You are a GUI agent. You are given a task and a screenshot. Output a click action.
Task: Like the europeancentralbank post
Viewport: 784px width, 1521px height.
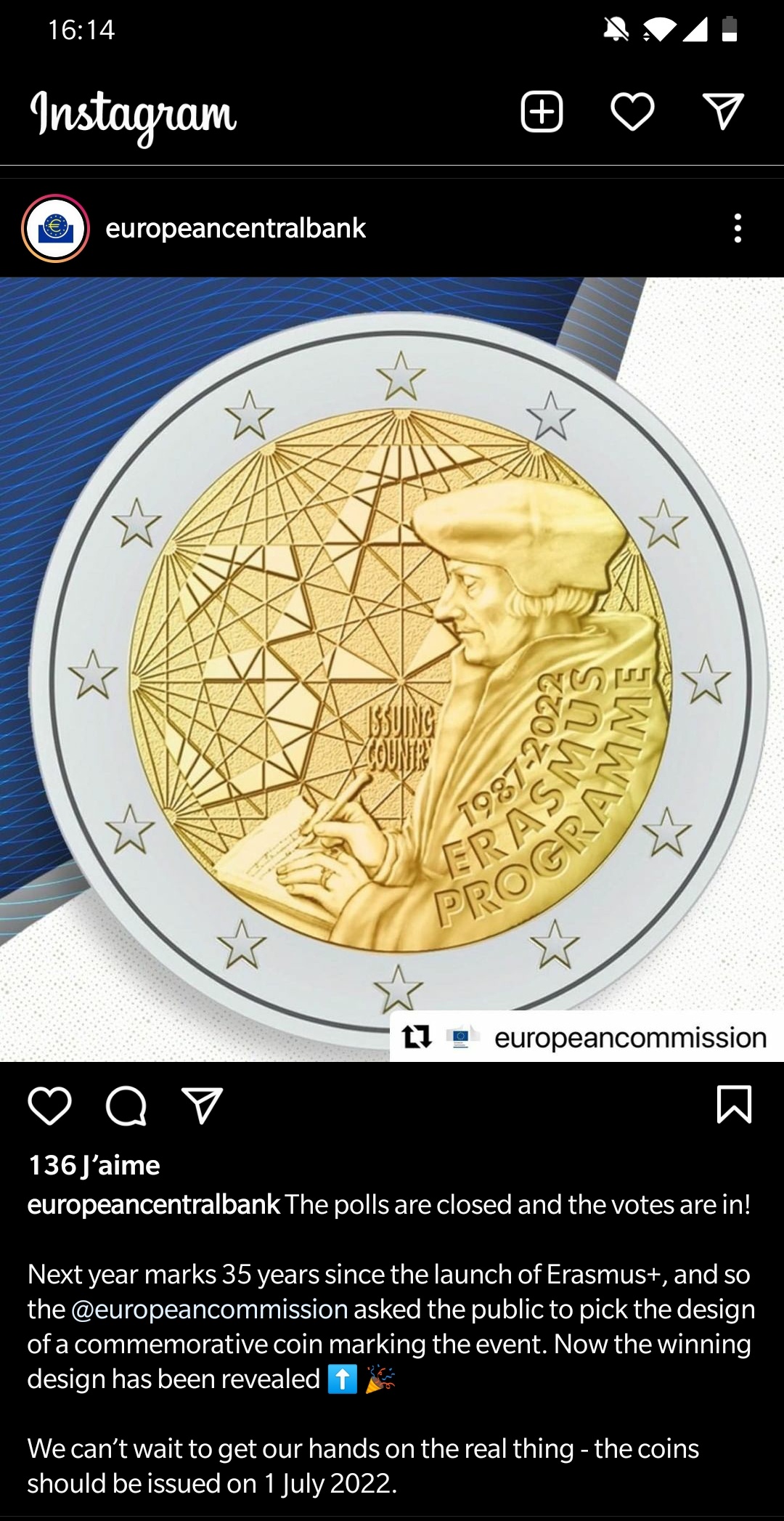coord(49,1106)
